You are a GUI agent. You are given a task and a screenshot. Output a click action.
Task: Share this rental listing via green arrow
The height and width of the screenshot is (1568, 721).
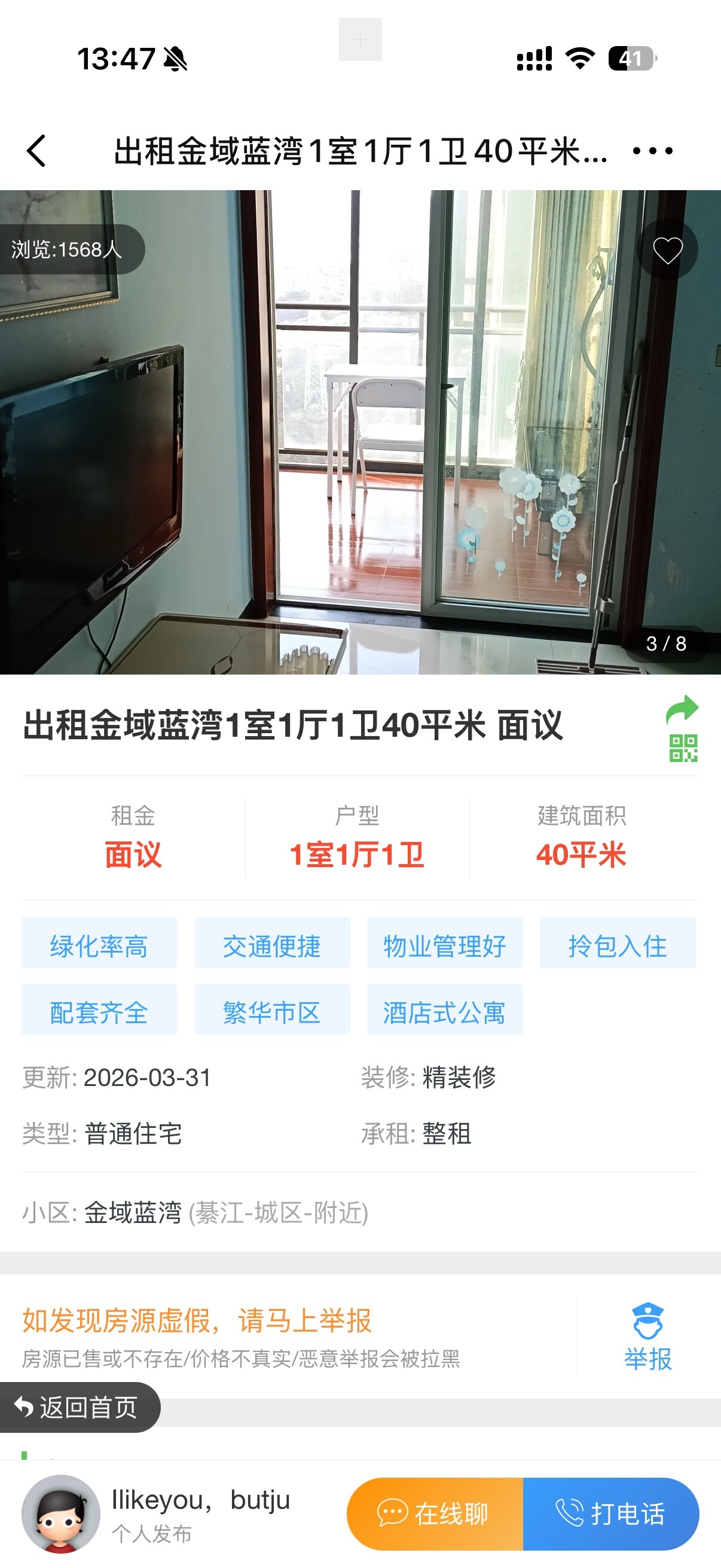682,710
